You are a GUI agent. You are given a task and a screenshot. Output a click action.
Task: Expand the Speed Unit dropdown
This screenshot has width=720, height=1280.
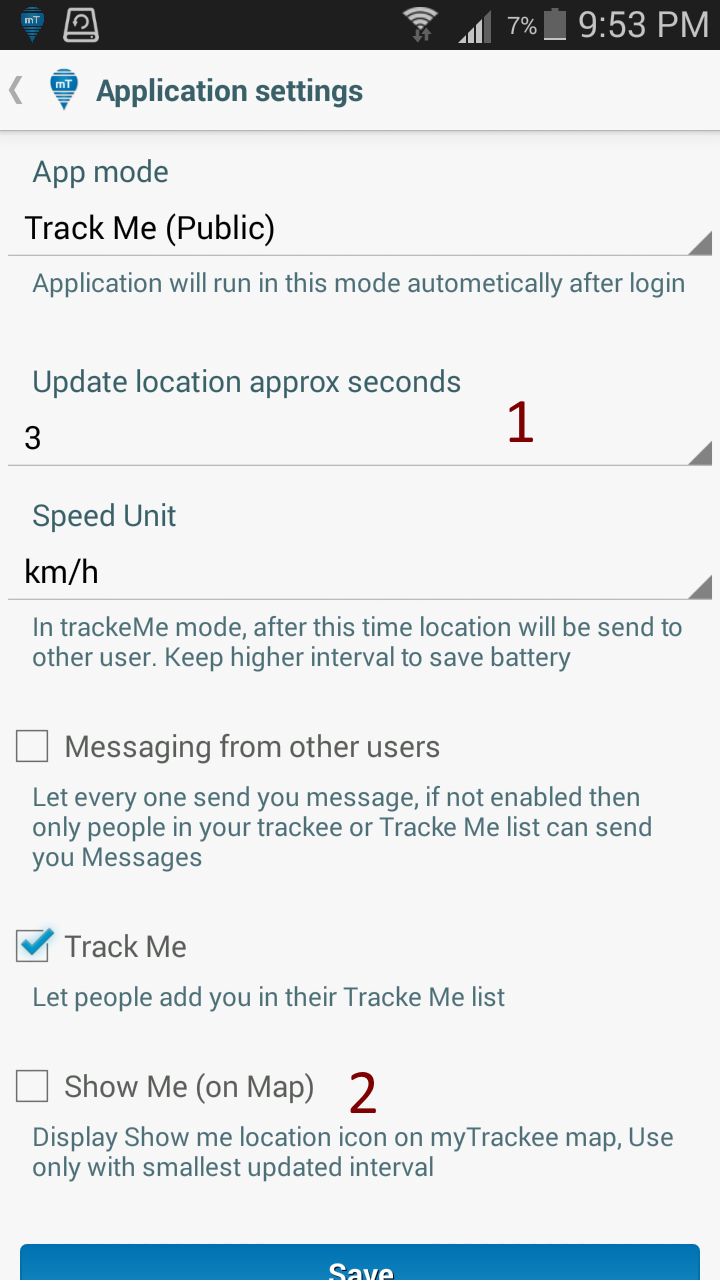tap(360, 573)
